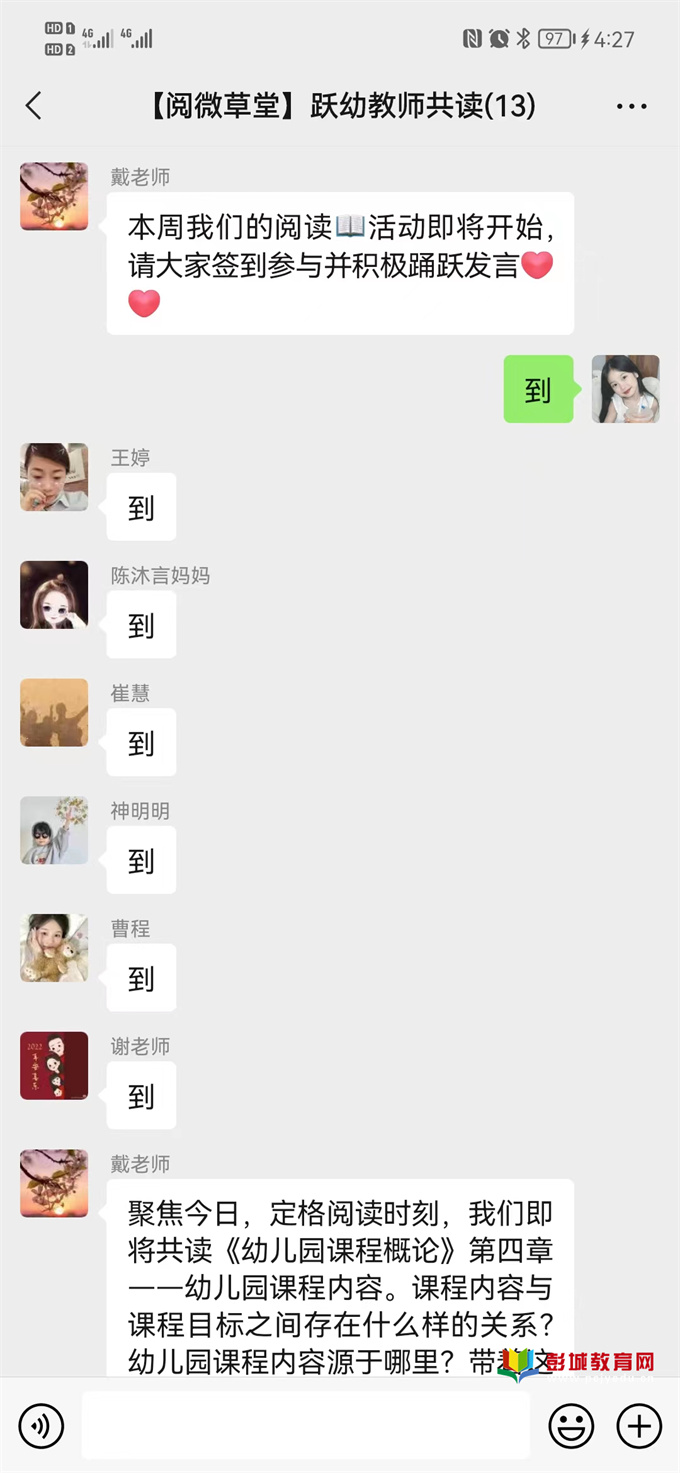Screen dimensions: 680x1473
Task: Open 陈沐言妈妈's profile avatar
Action: 54,595
